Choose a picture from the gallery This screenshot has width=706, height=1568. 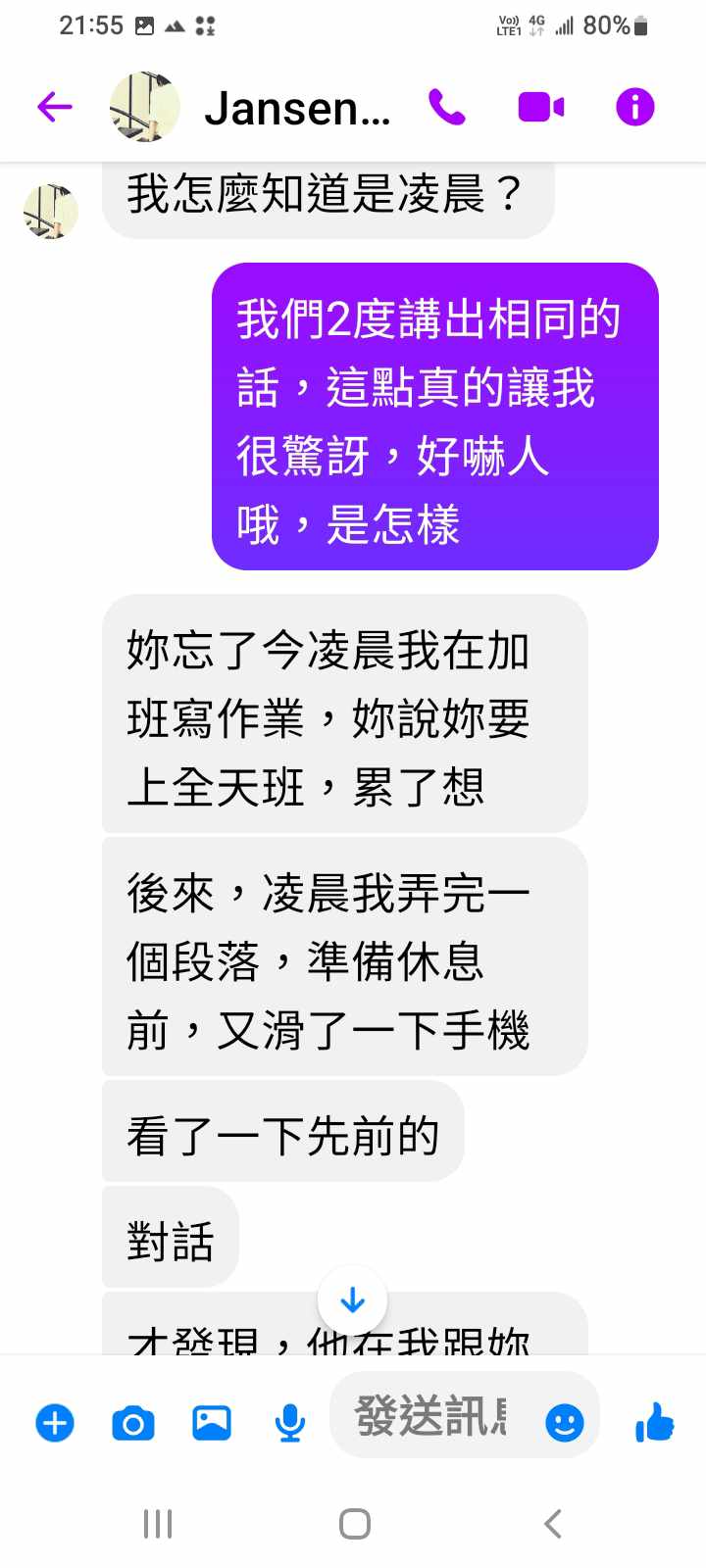(x=212, y=1422)
